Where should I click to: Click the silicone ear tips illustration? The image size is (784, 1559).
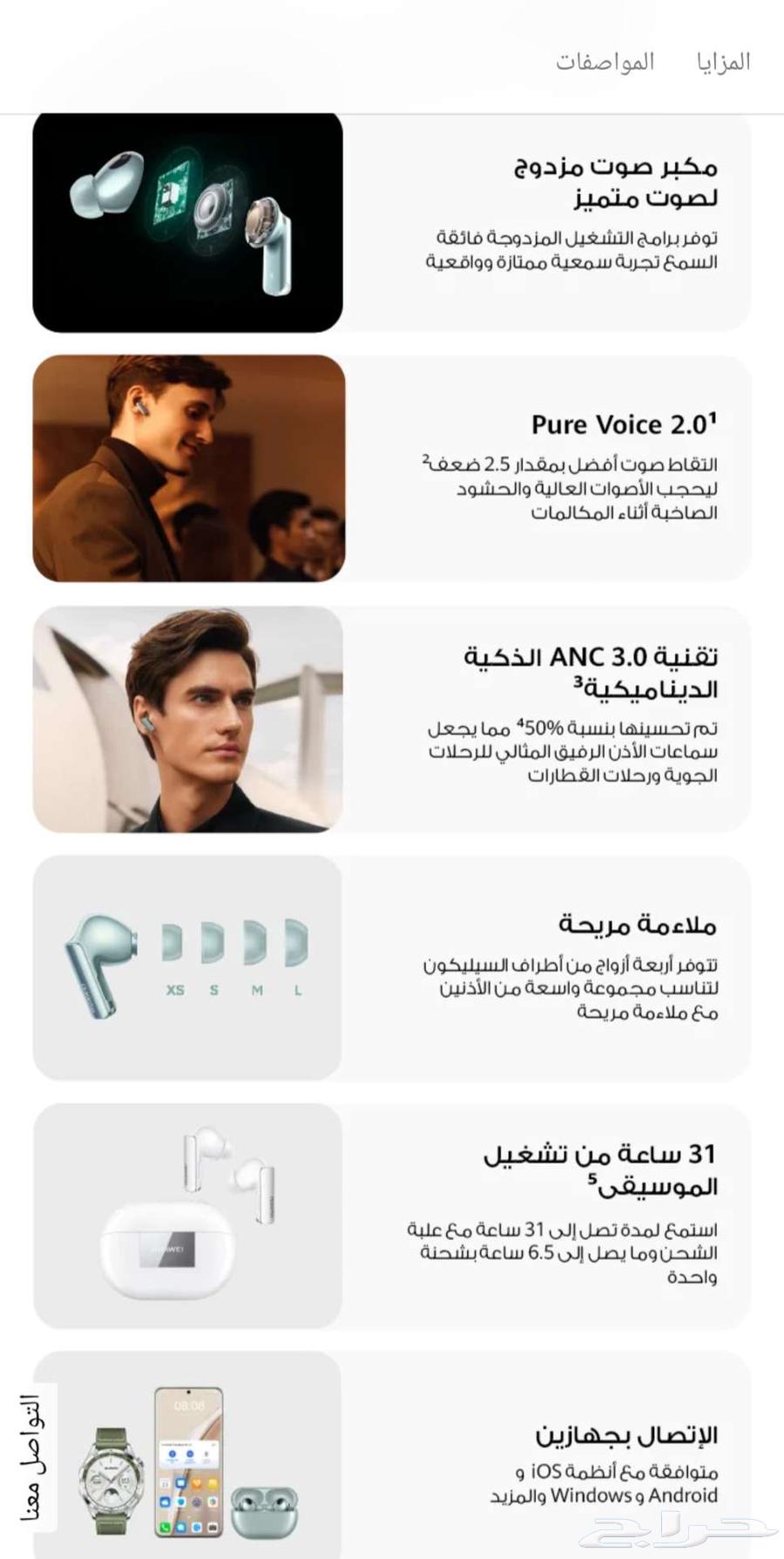(186, 967)
